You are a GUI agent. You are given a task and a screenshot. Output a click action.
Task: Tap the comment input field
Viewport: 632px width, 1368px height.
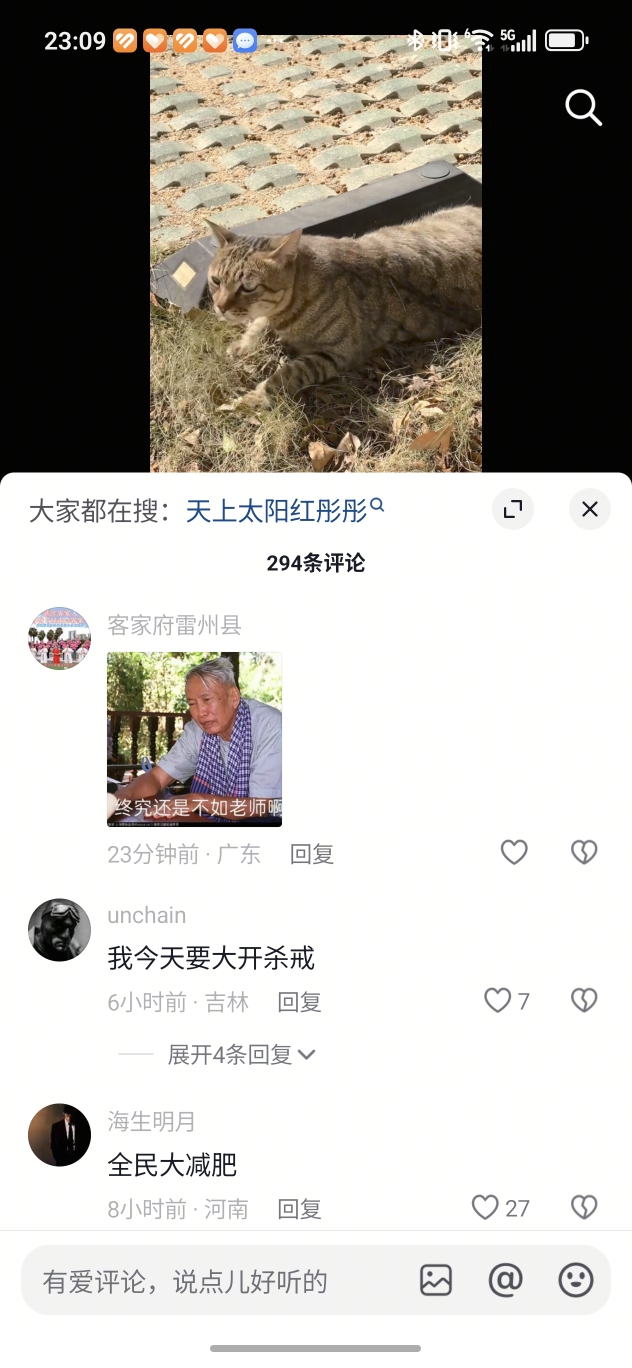click(200, 1281)
